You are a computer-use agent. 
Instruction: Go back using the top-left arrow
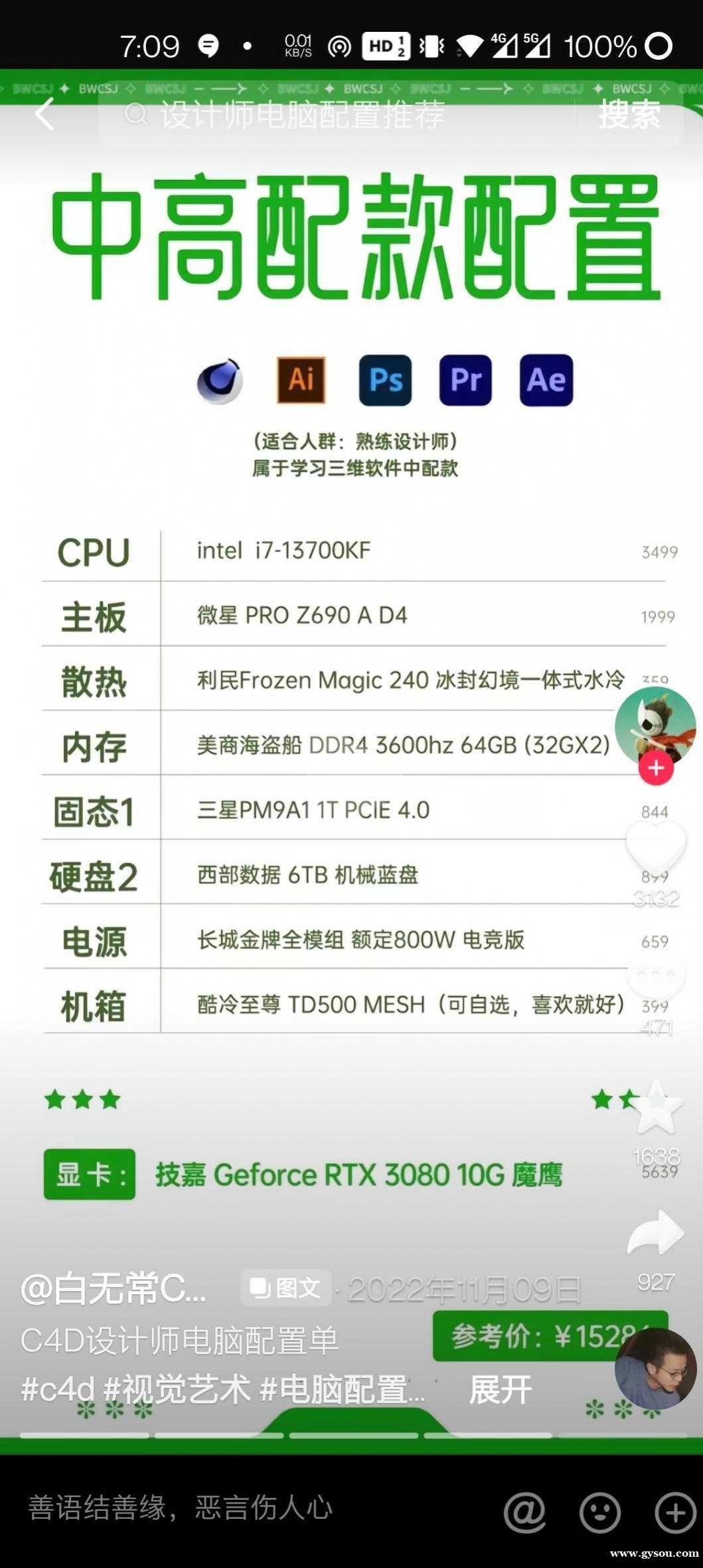click(x=44, y=114)
